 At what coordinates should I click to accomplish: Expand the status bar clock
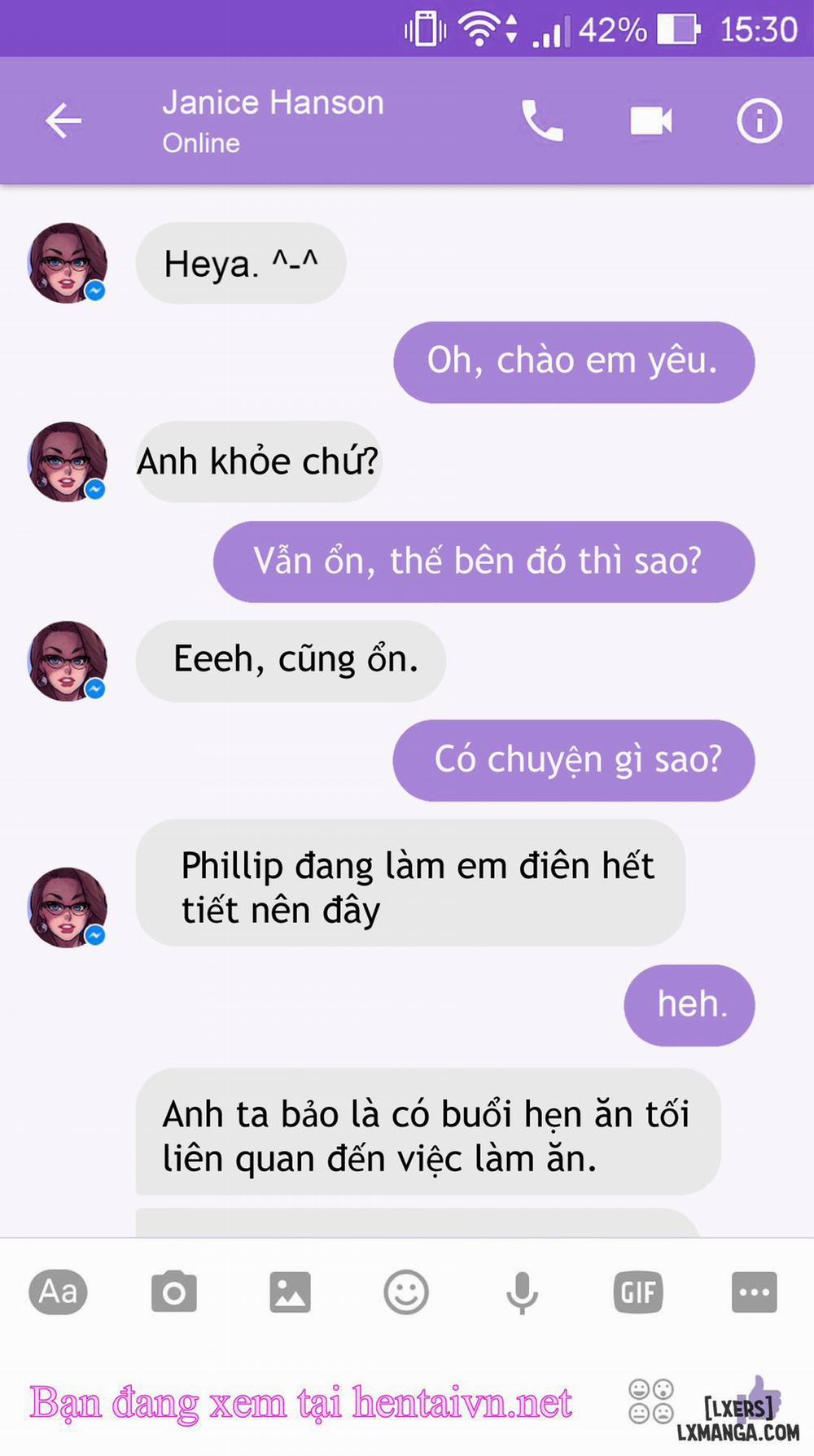[758, 28]
